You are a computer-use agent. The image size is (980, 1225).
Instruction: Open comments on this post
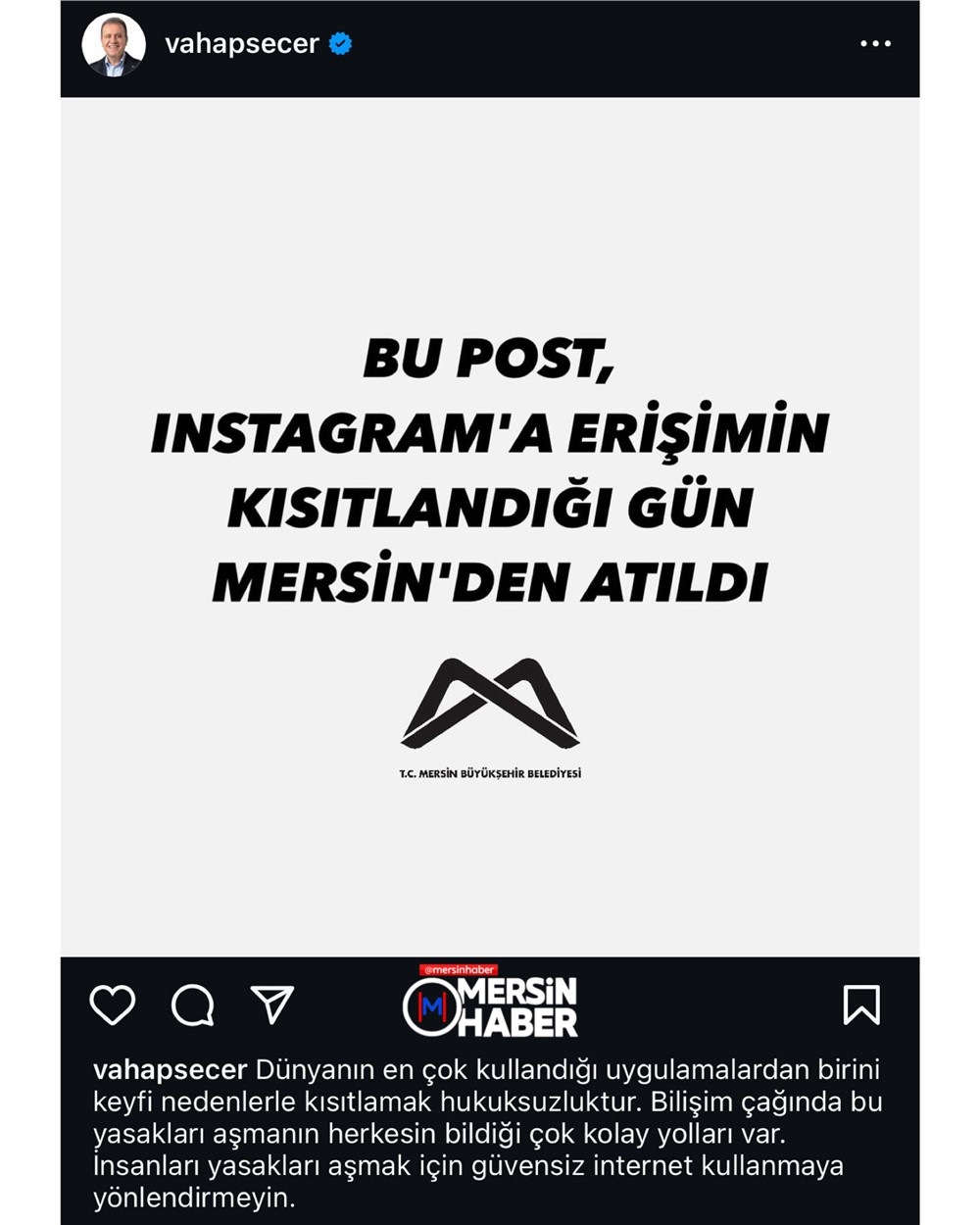pos(192,1005)
